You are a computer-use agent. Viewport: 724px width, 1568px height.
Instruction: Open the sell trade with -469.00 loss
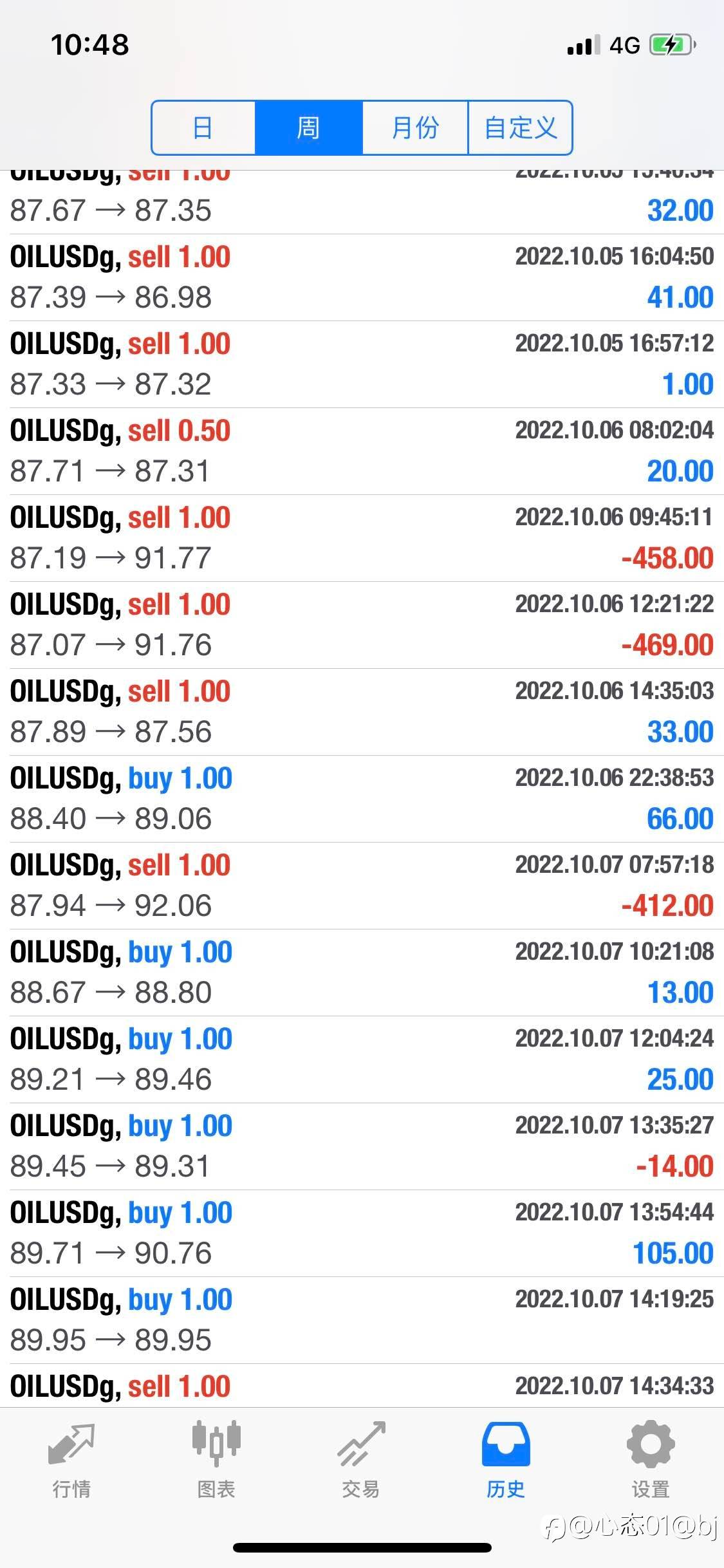[362, 625]
